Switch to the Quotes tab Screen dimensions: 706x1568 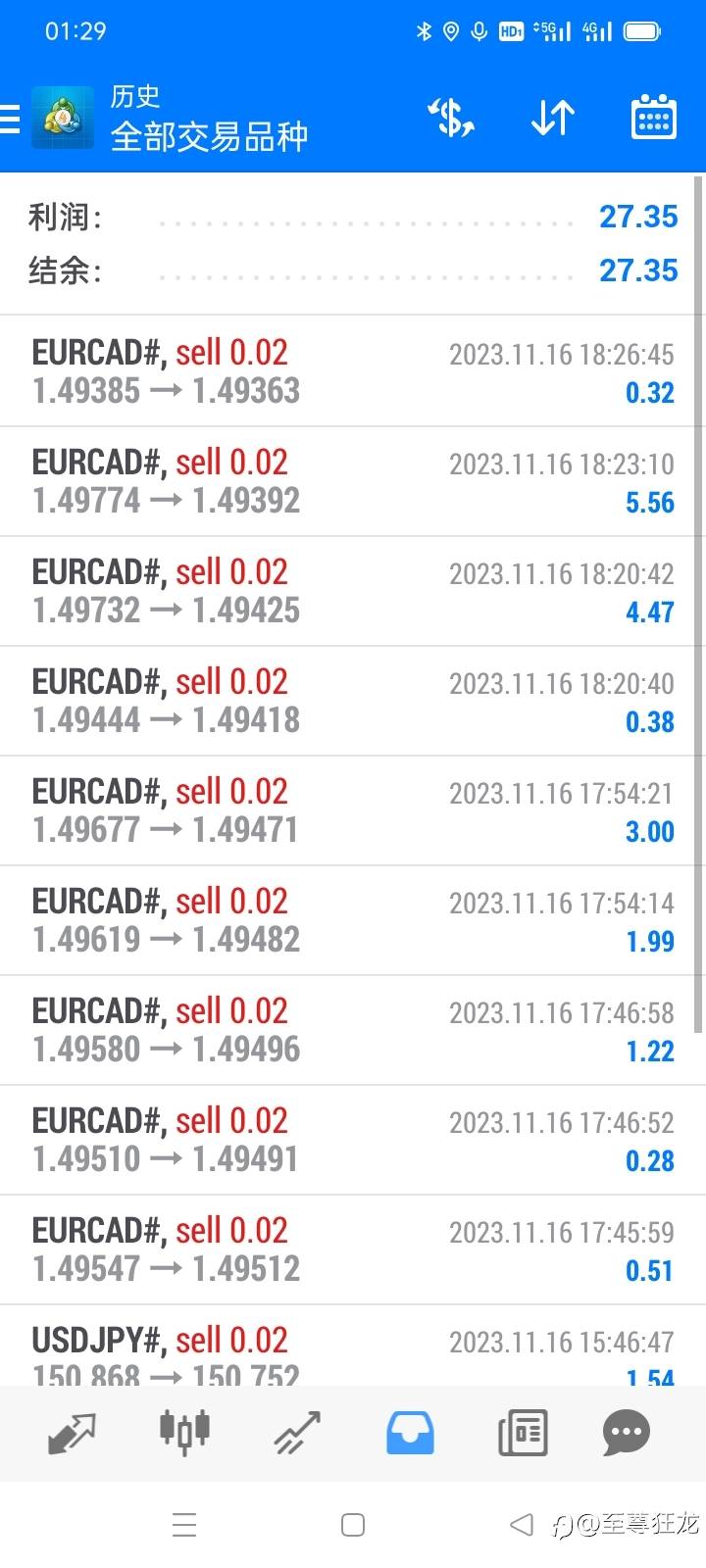(72, 1433)
